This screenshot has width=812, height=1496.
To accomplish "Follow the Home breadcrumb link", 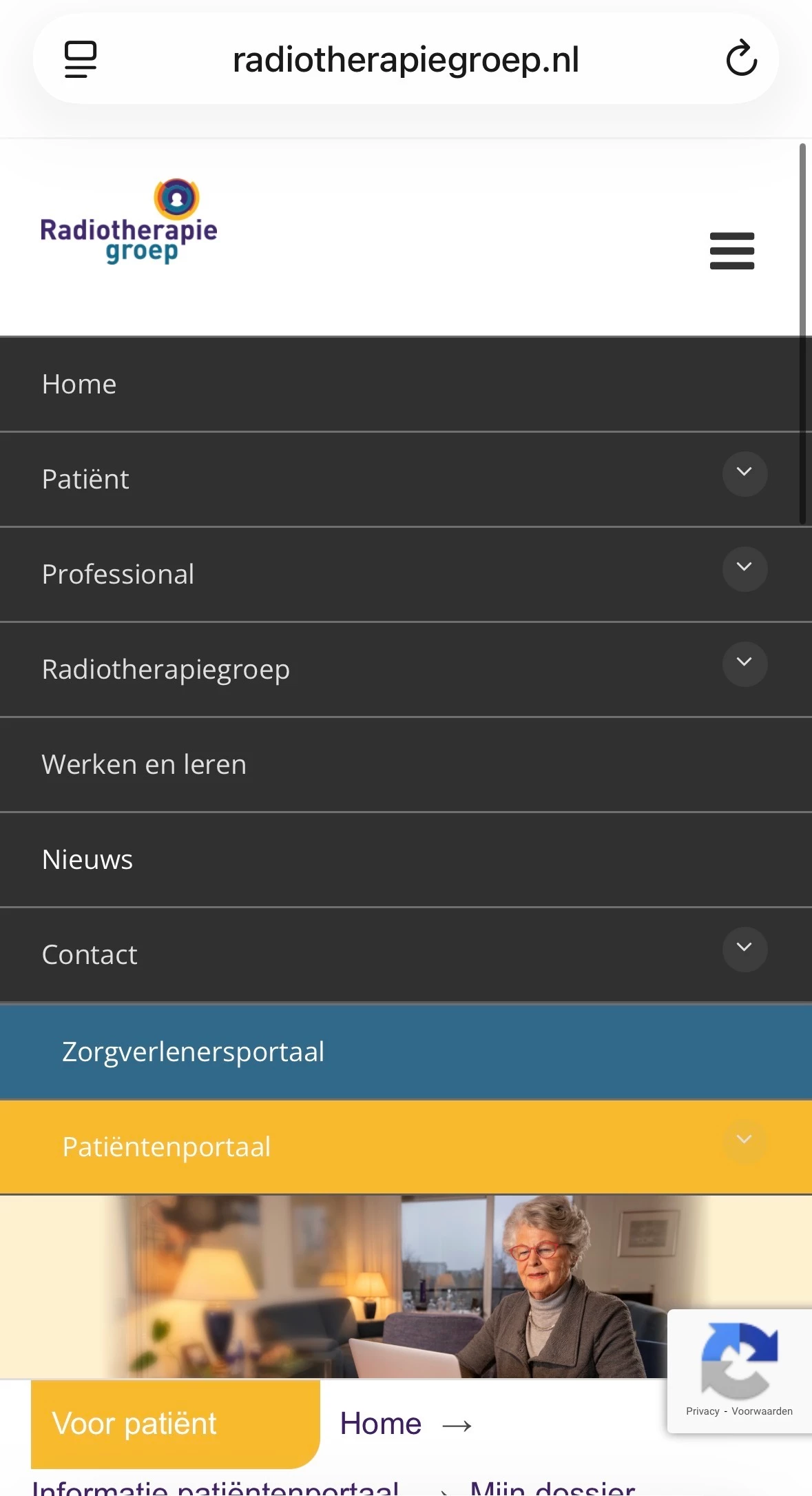I will click(x=381, y=1424).
